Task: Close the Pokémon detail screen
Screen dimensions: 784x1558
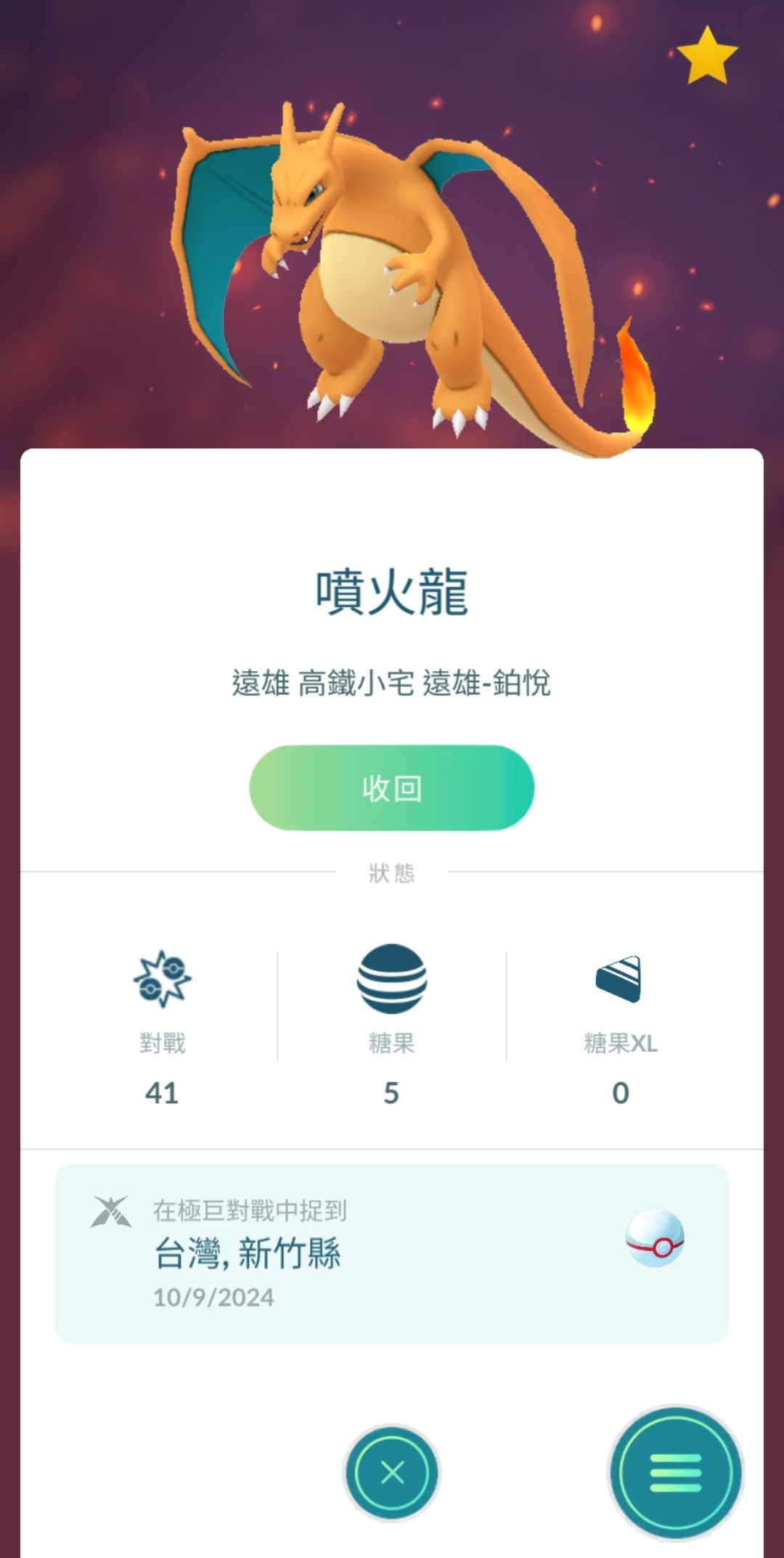Action: click(392, 1472)
